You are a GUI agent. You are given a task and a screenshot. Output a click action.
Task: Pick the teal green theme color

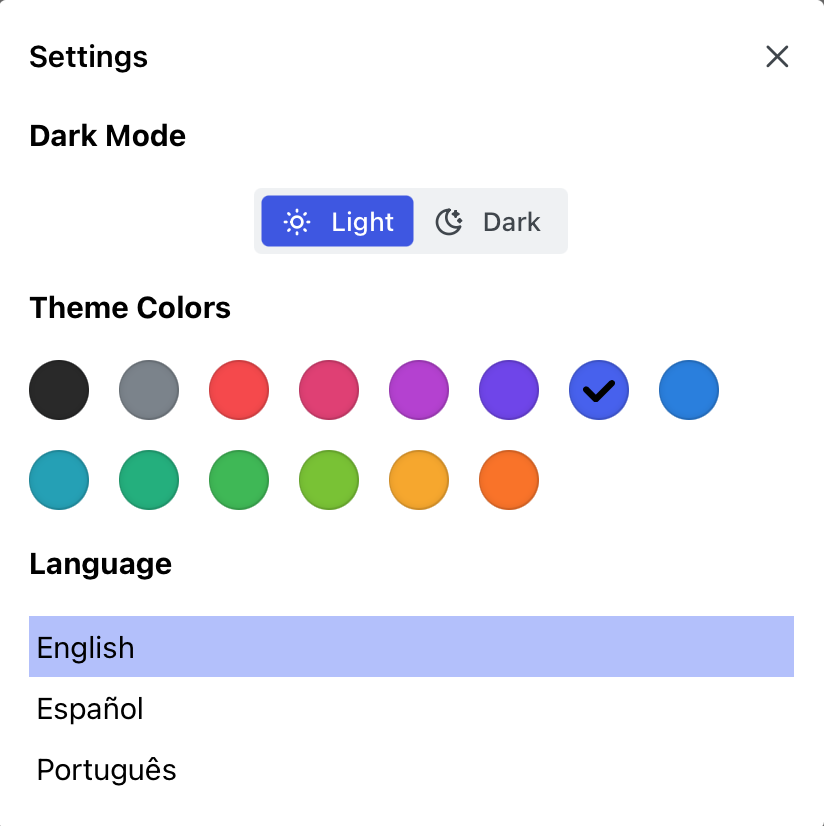[x=149, y=480]
